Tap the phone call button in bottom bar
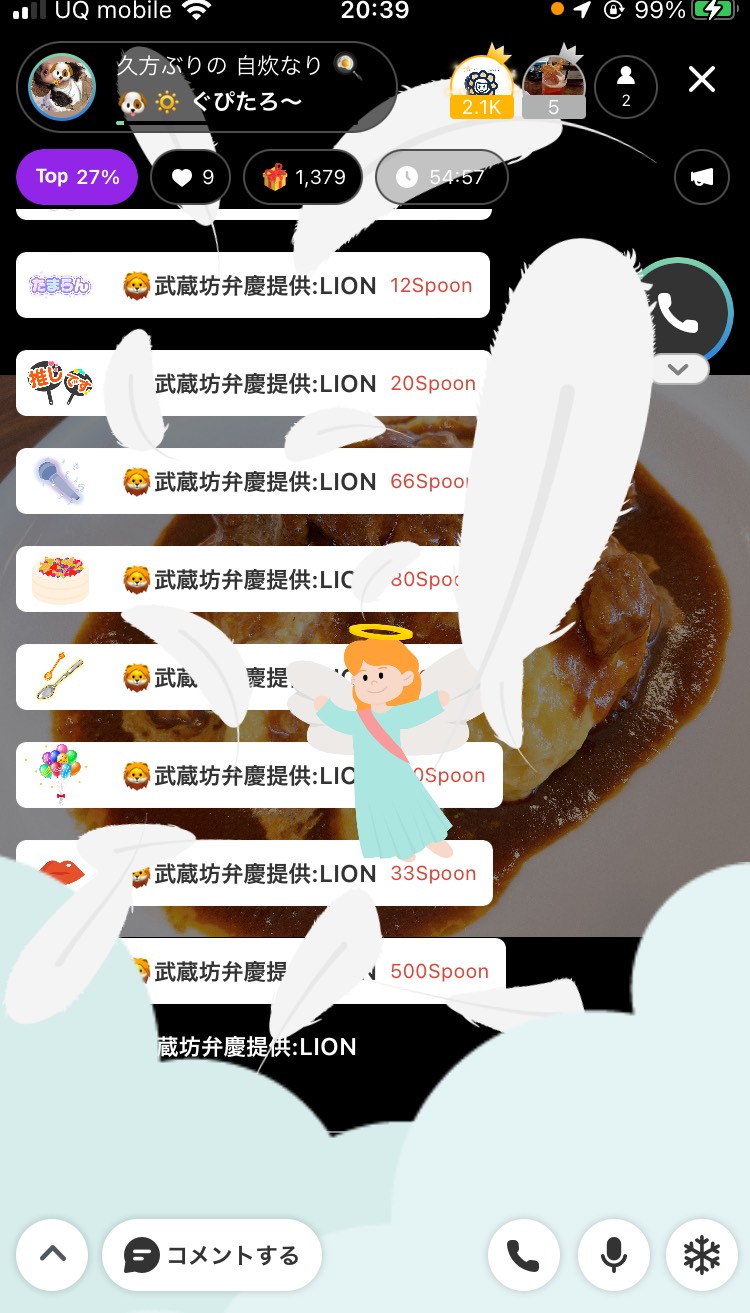750x1313 pixels. click(x=524, y=1255)
